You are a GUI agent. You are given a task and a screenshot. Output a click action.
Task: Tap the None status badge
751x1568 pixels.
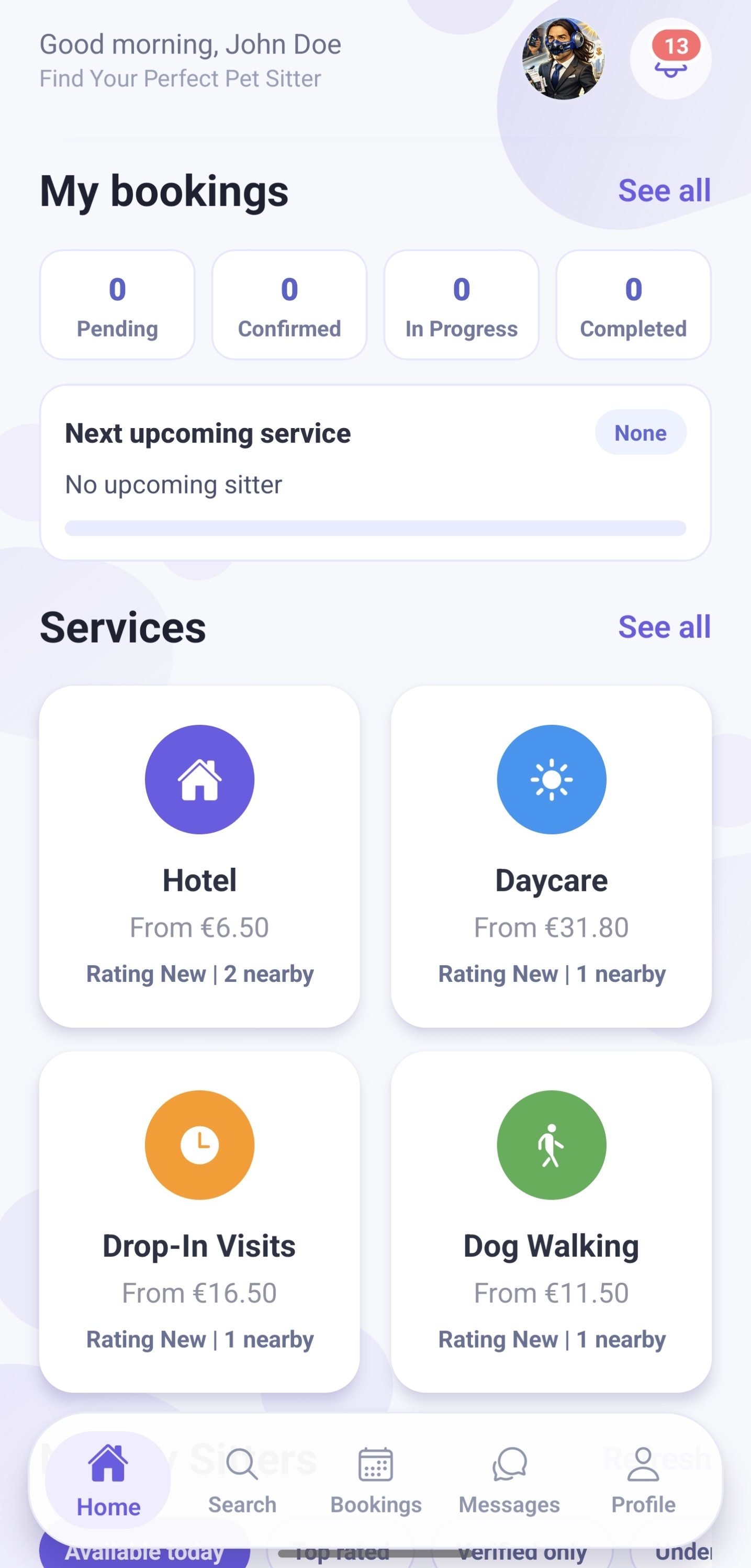640,433
